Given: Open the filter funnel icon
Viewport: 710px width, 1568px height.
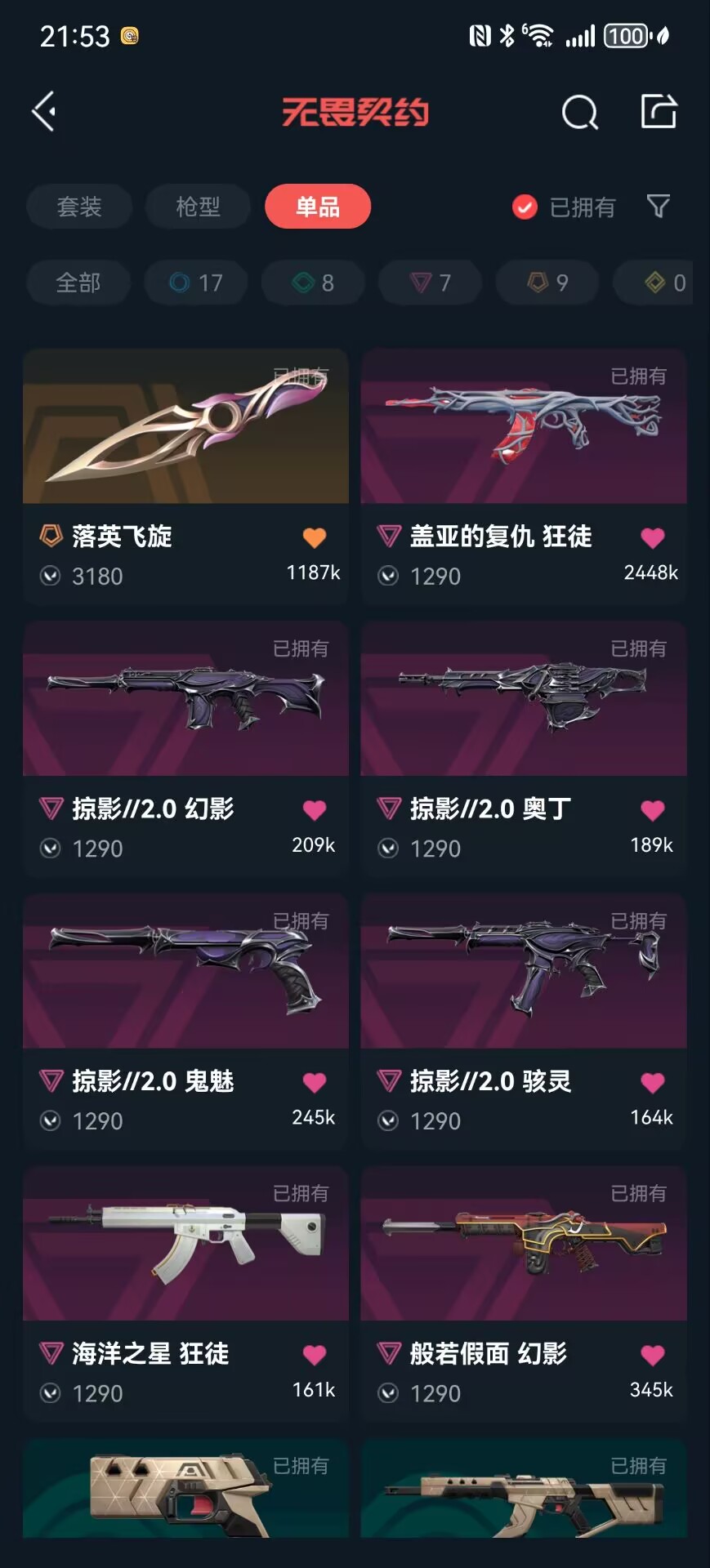Looking at the screenshot, I should tap(659, 207).
